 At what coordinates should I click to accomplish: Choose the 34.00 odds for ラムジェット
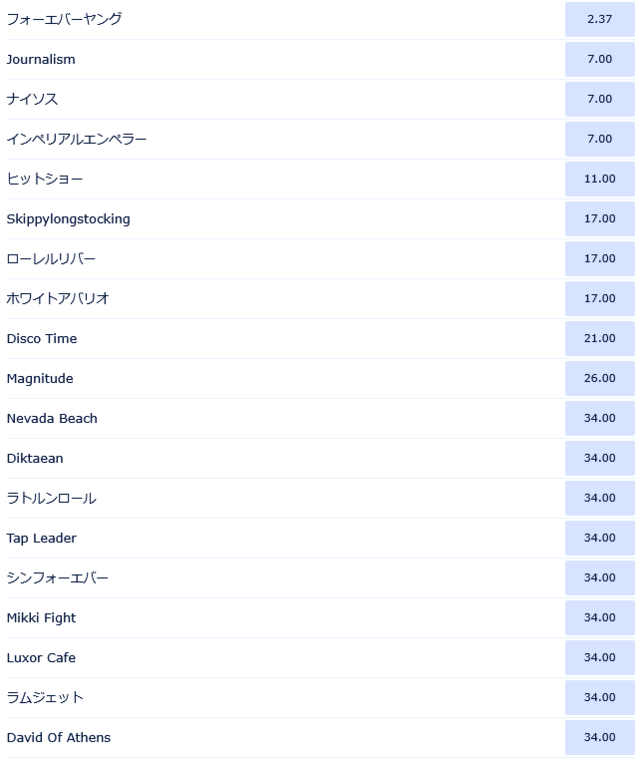[x=600, y=698]
